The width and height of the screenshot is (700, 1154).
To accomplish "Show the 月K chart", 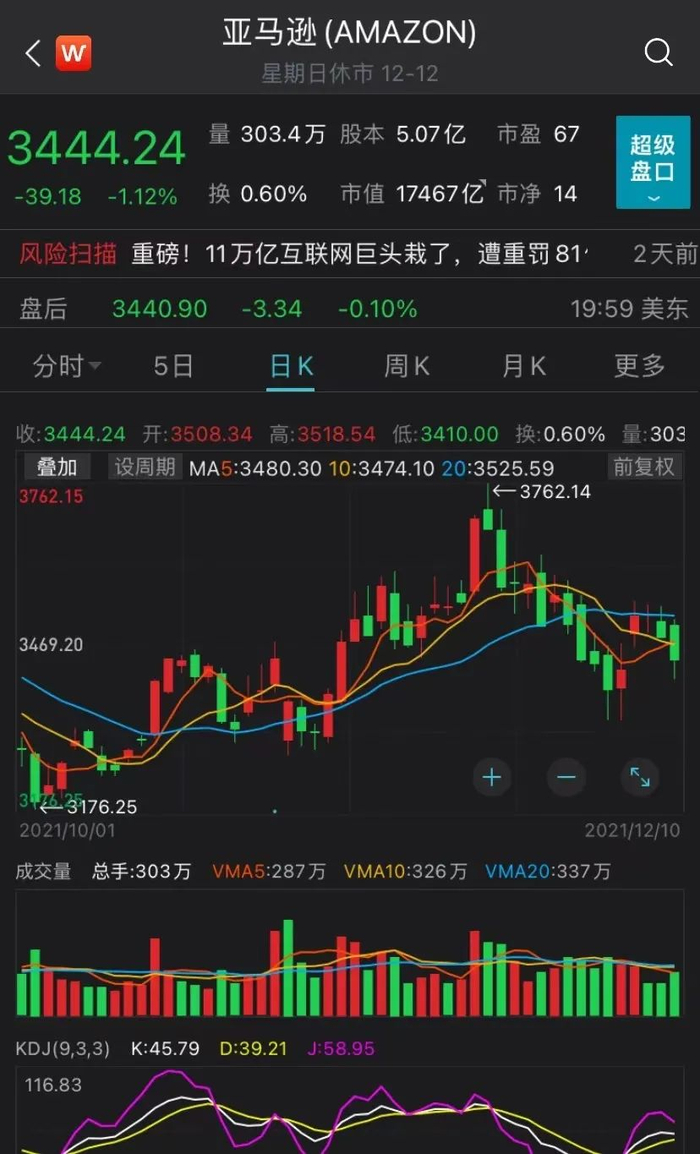I will pyautogui.click(x=524, y=366).
